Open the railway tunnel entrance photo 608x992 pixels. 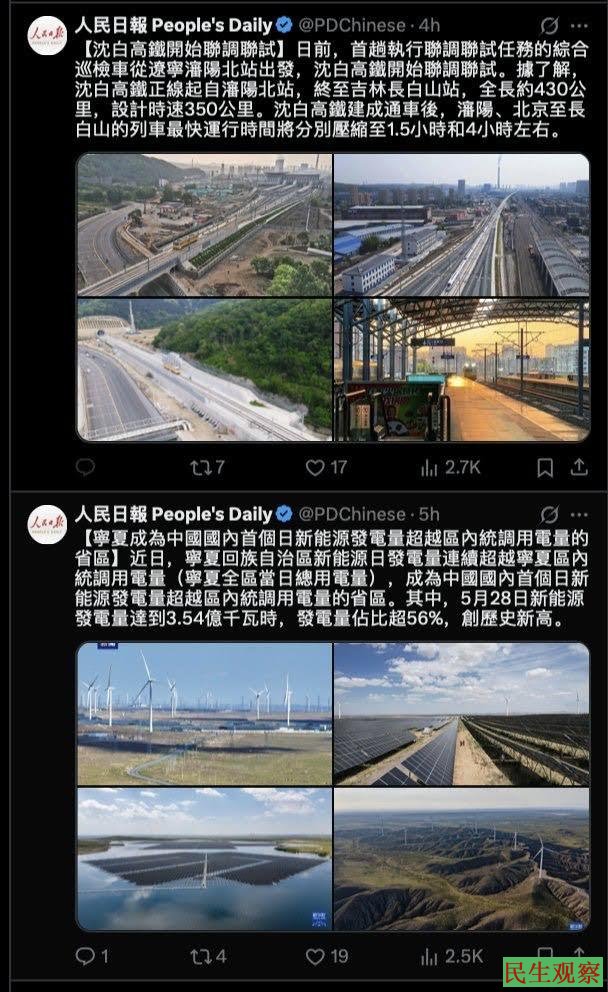(x=204, y=370)
